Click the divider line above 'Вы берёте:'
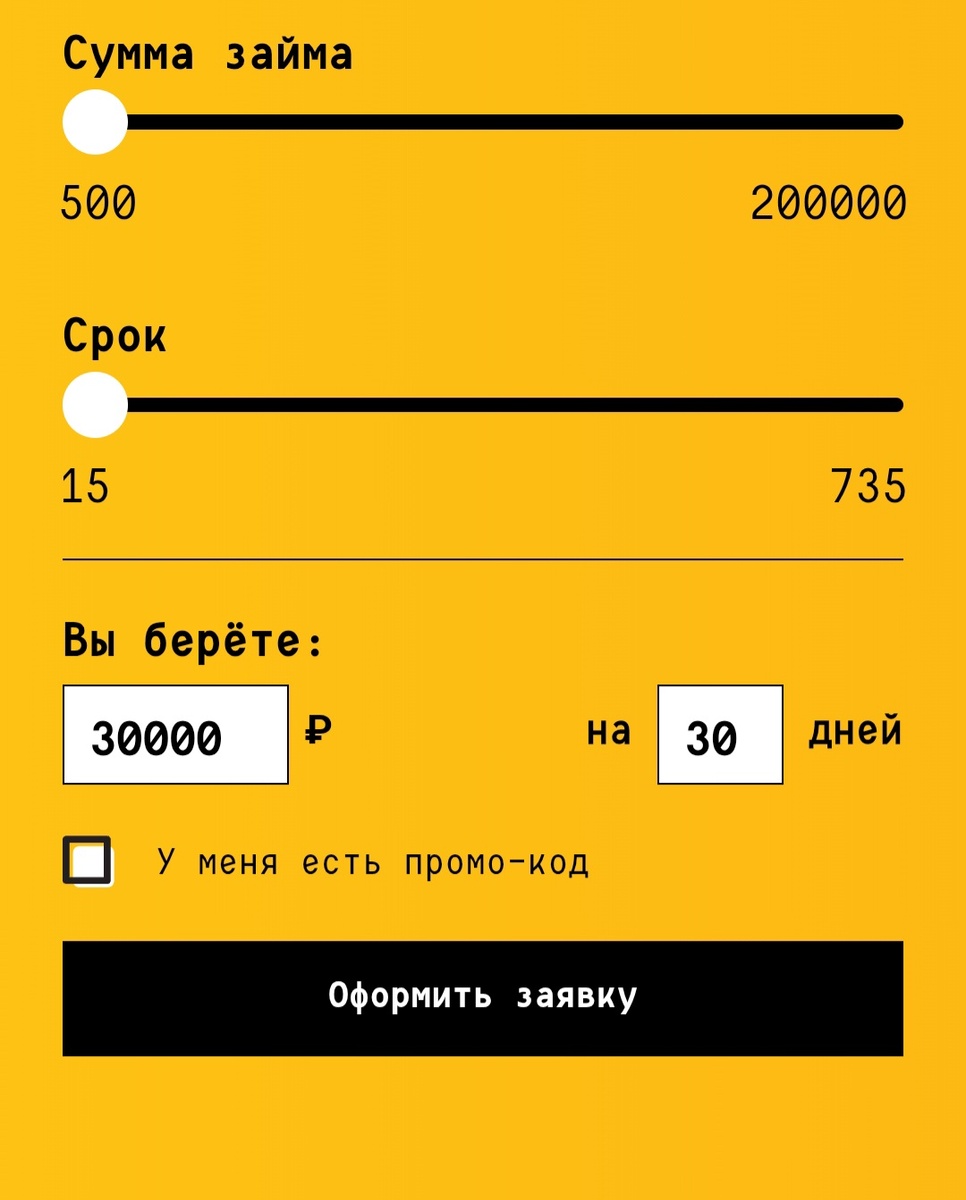 pyautogui.click(x=483, y=557)
